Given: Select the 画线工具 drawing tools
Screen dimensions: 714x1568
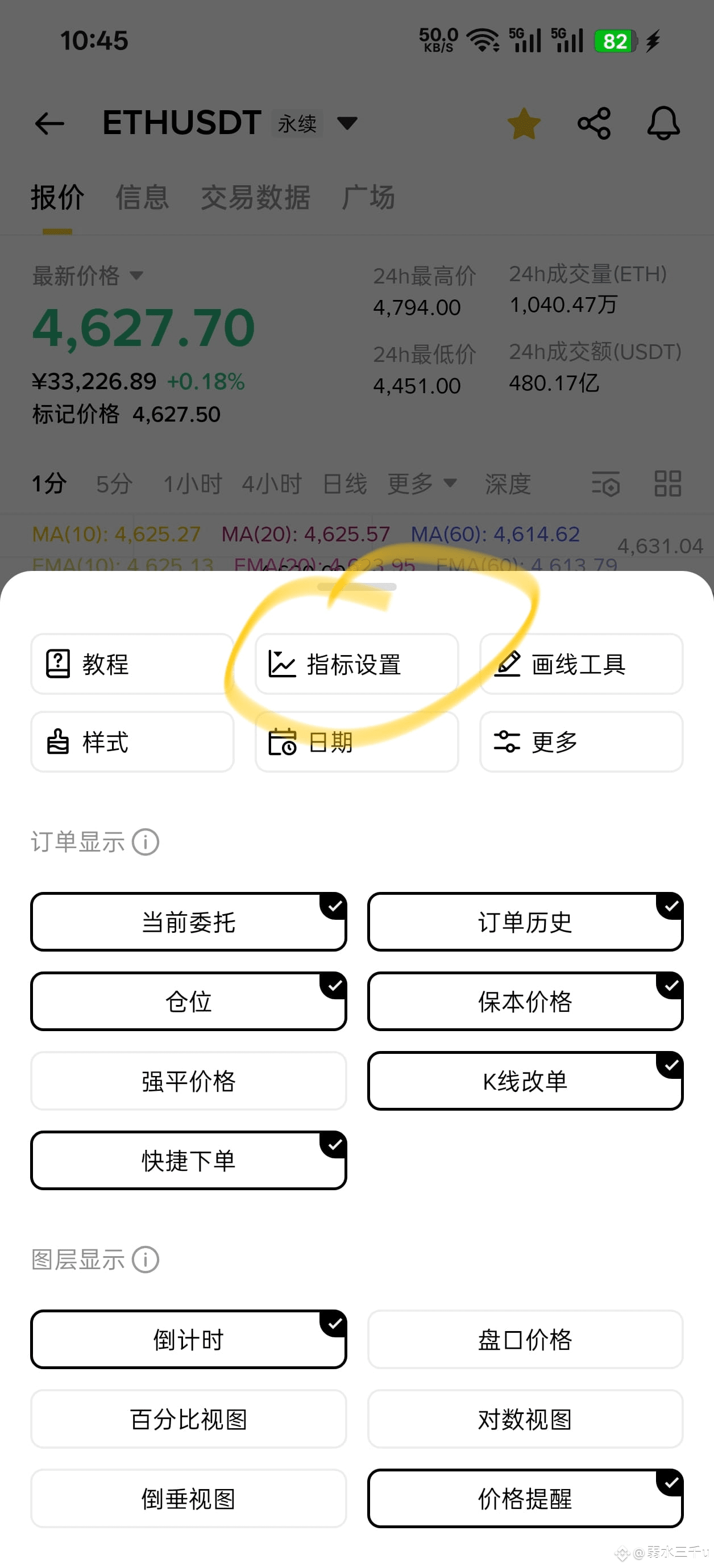Looking at the screenshot, I should 579,664.
